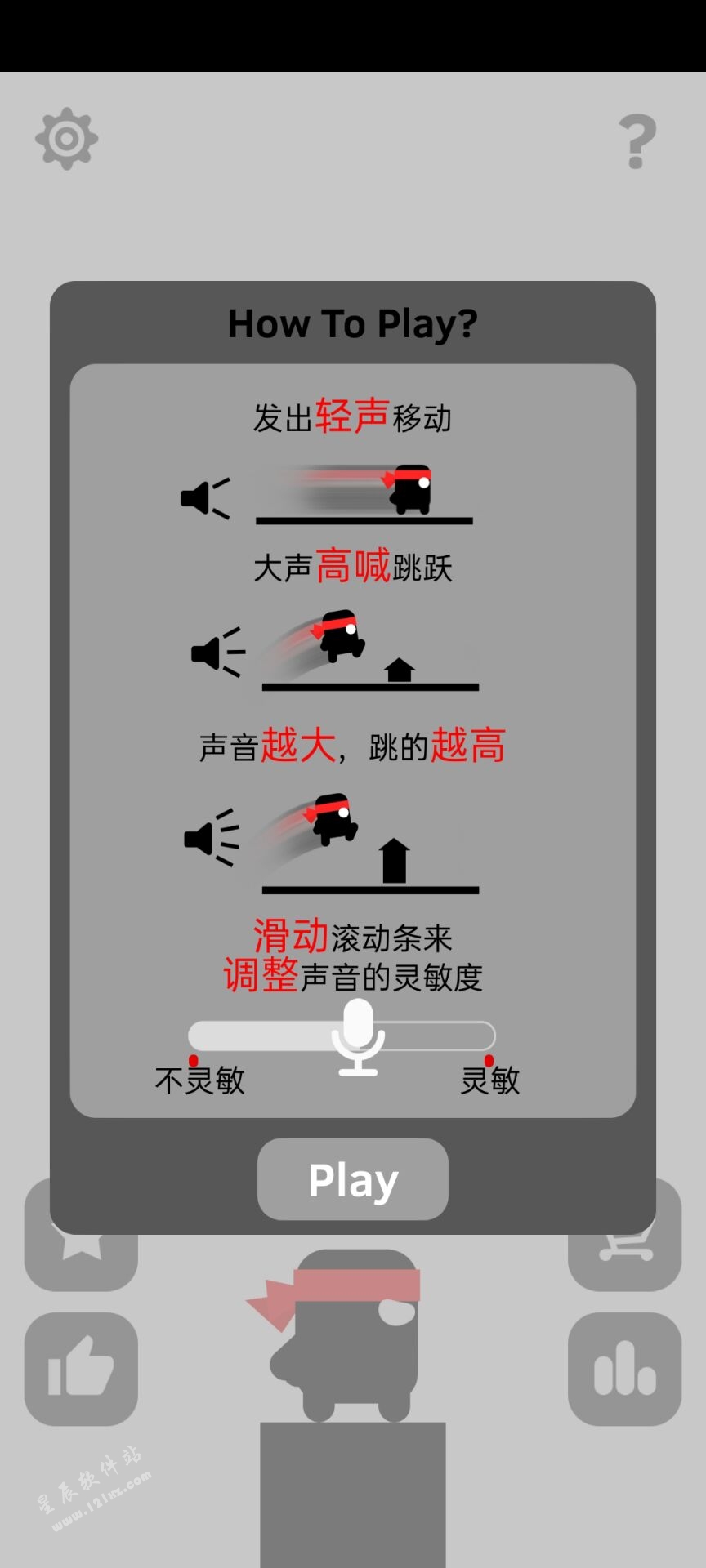Tap the microphone sensitivity slider

pyautogui.click(x=342, y=1036)
